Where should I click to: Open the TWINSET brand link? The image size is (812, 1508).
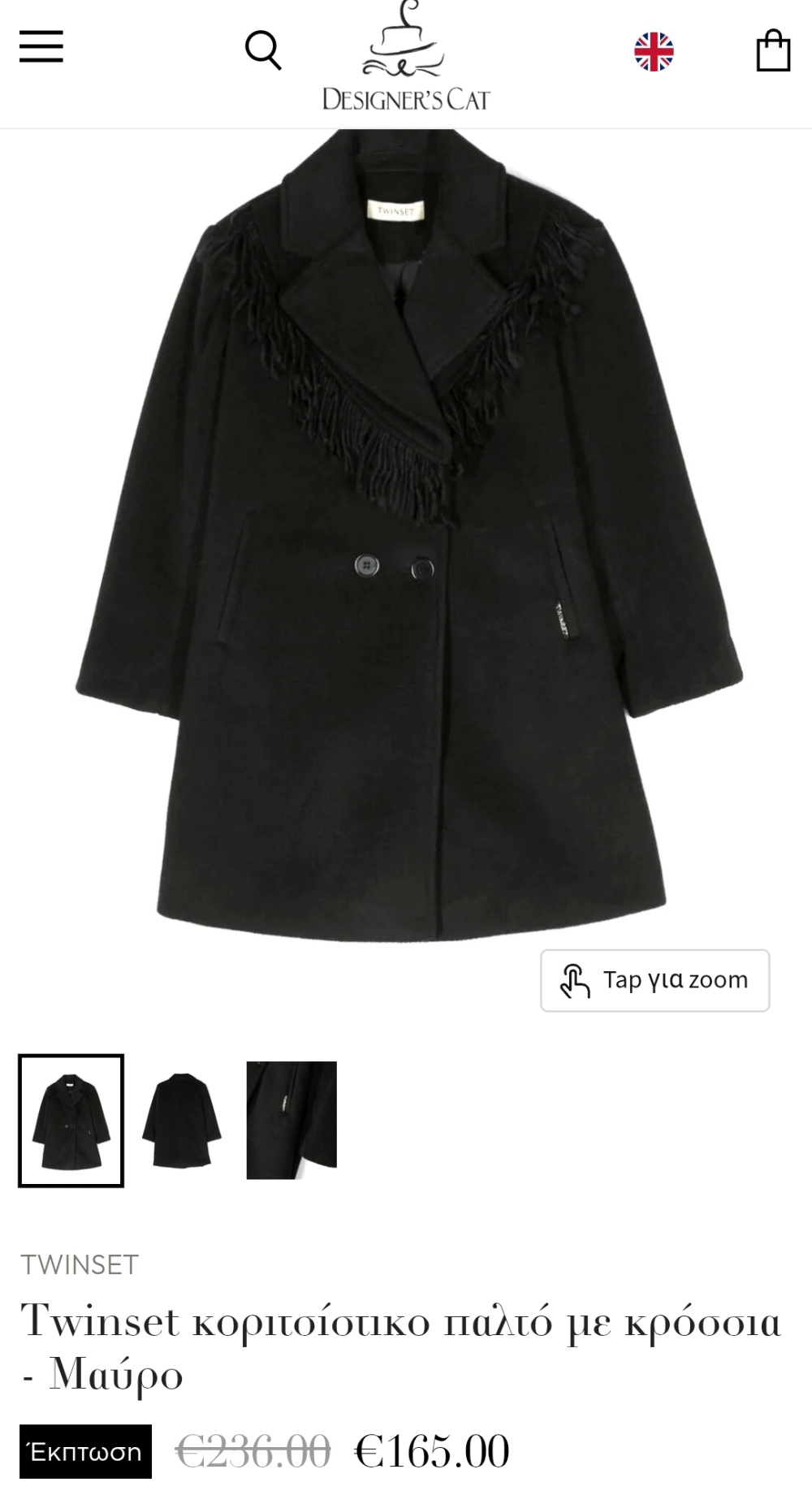(80, 1264)
